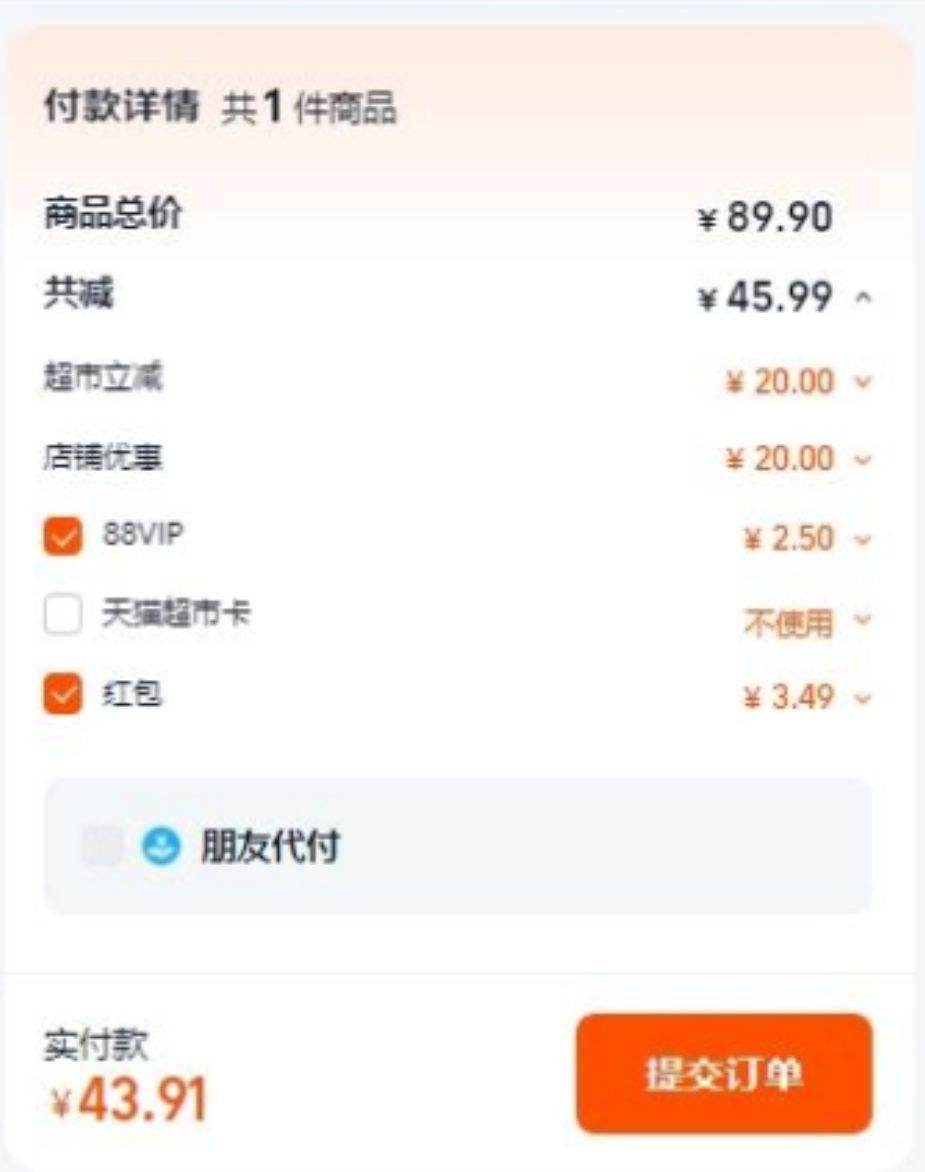
Task: Expand the 超市立减 discount details
Action: pyautogui.click(x=862, y=381)
